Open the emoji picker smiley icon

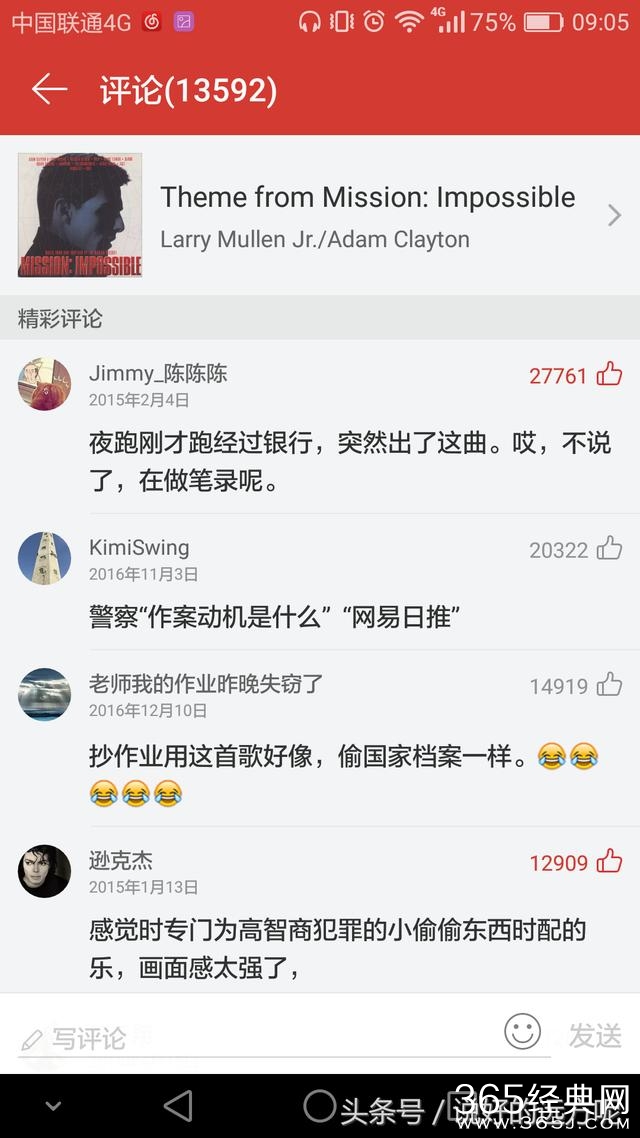tap(522, 1032)
